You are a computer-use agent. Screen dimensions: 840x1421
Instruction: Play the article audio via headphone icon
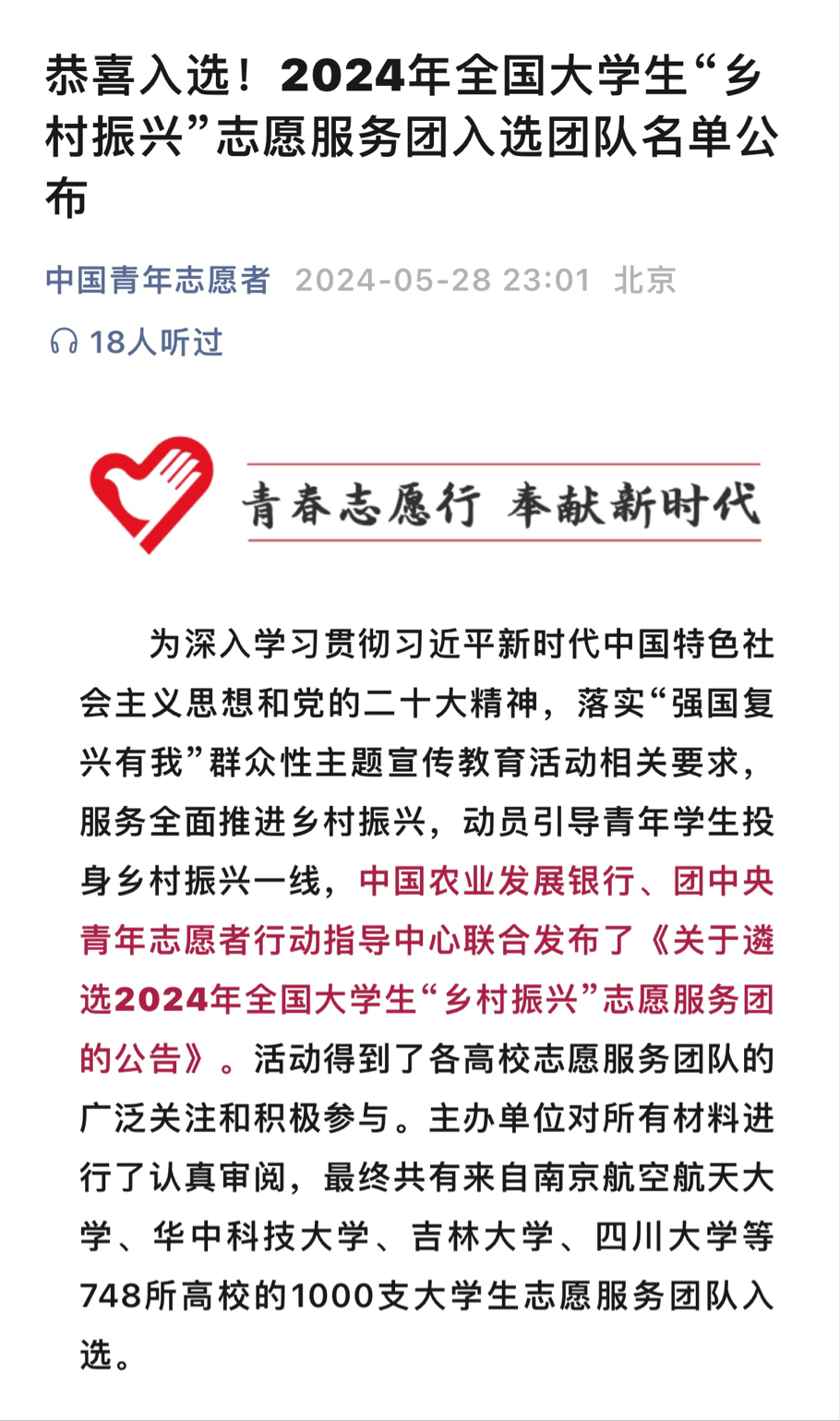coord(64,343)
